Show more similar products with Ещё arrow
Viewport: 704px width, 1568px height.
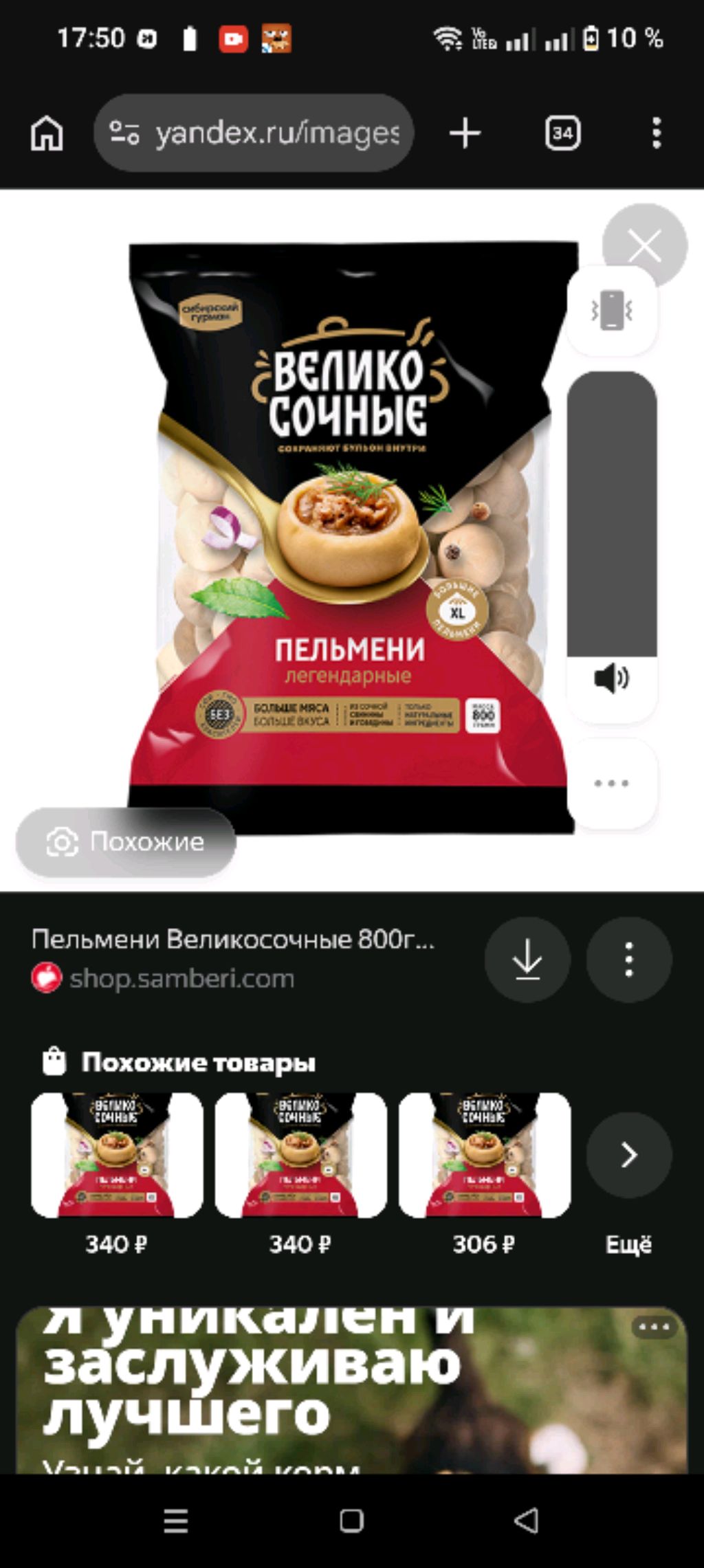(x=628, y=1155)
